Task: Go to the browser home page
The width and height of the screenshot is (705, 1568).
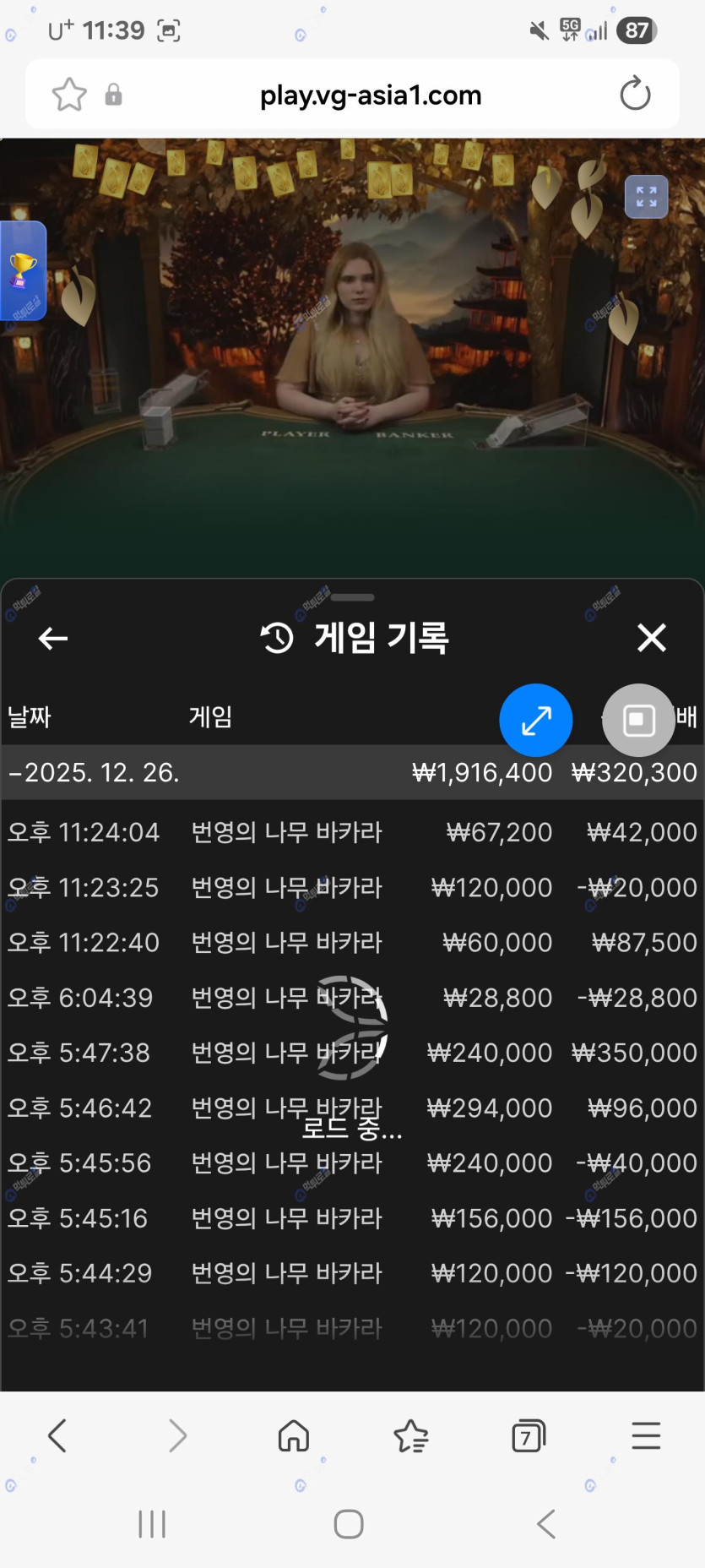Action: pyautogui.click(x=294, y=1435)
